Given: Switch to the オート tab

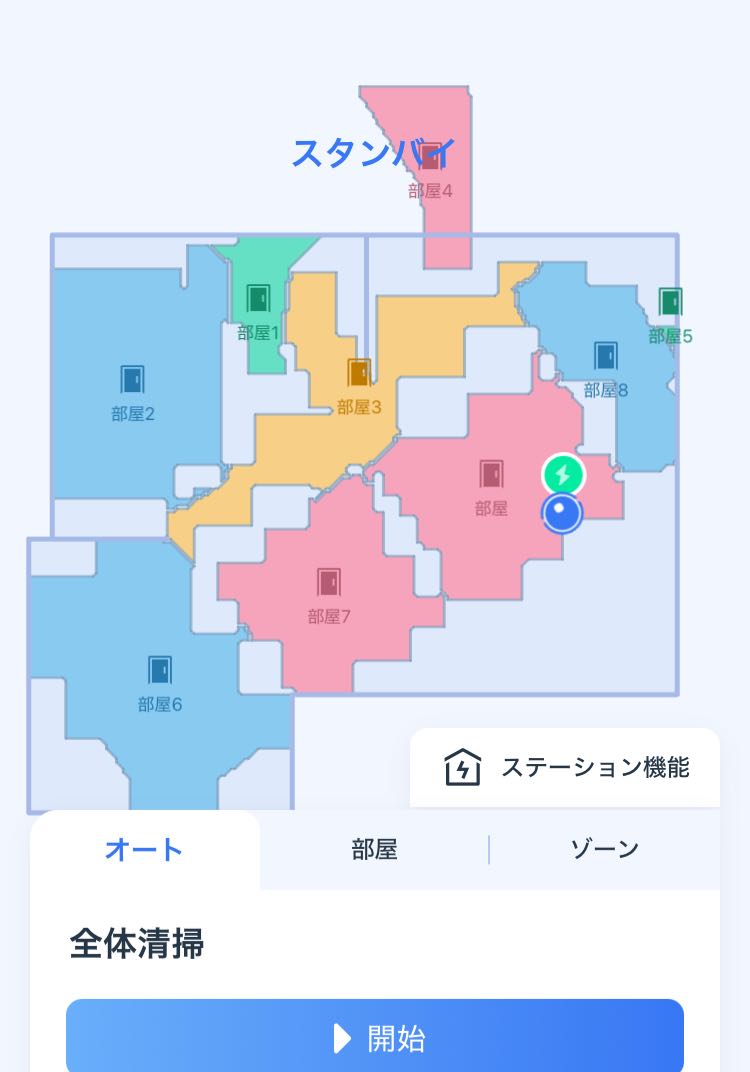Looking at the screenshot, I should (145, 850).
